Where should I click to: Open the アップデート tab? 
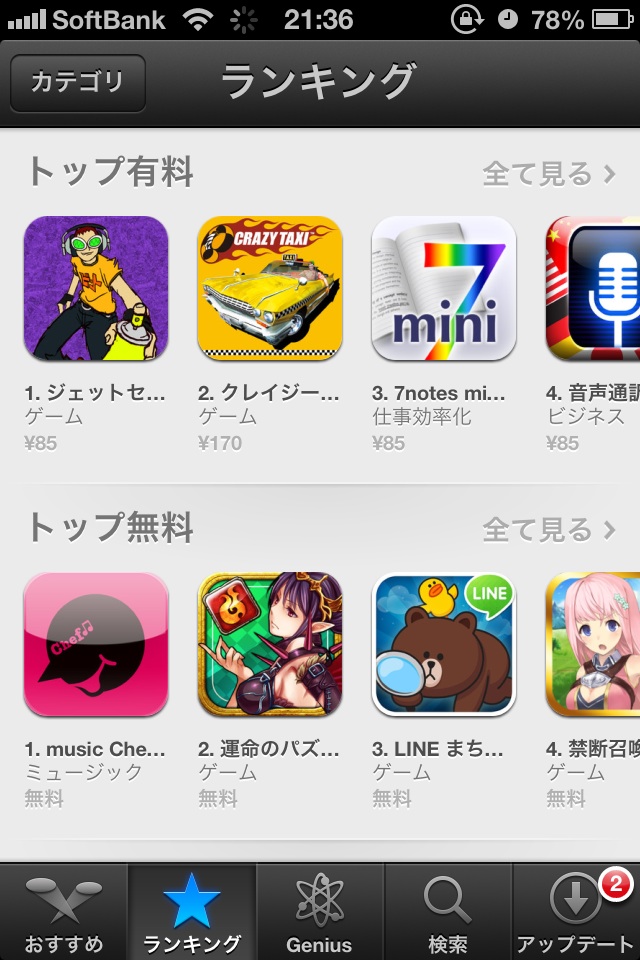coord(576,912)
